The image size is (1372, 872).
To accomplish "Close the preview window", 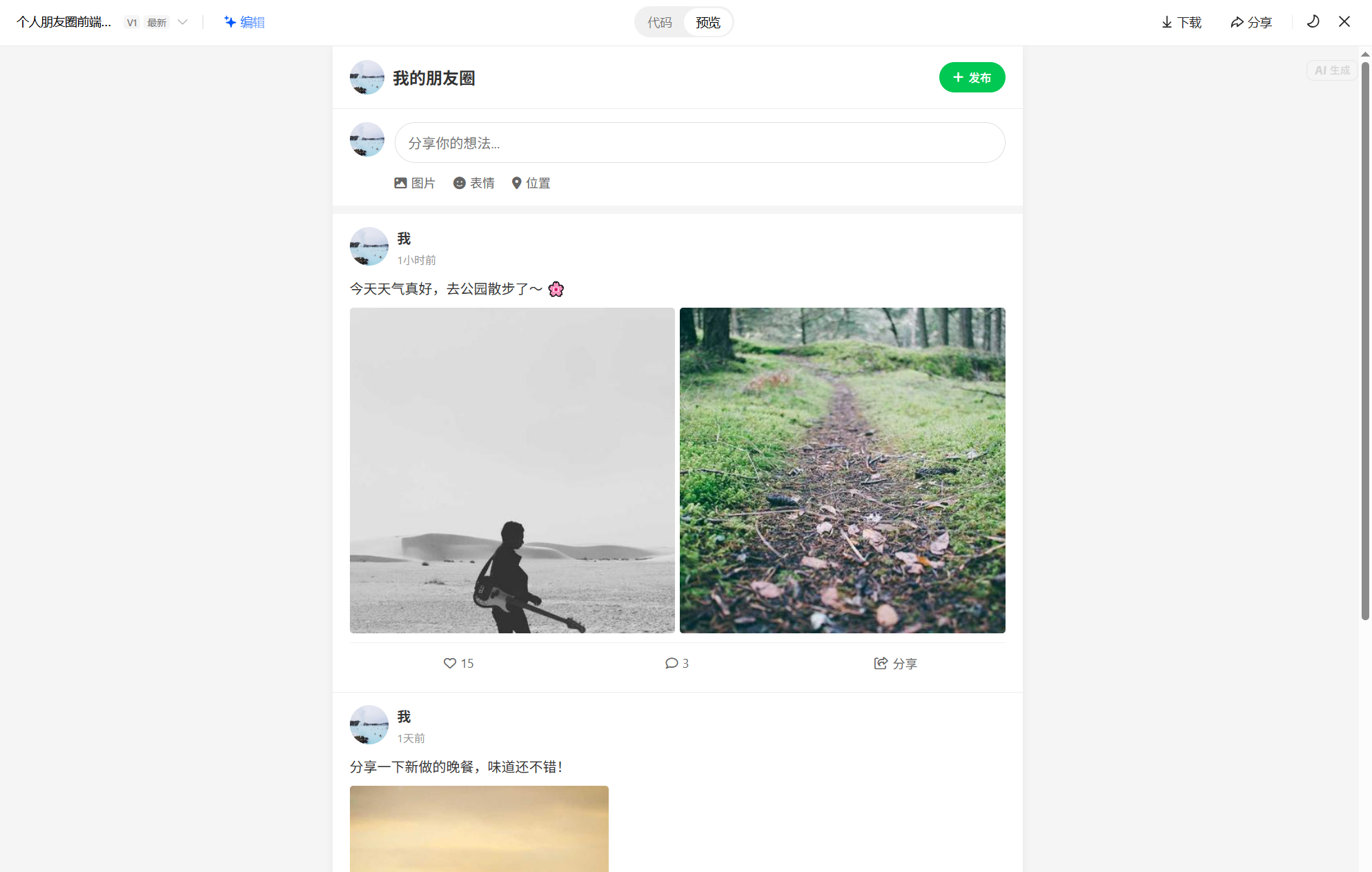I will point(1344,21).
